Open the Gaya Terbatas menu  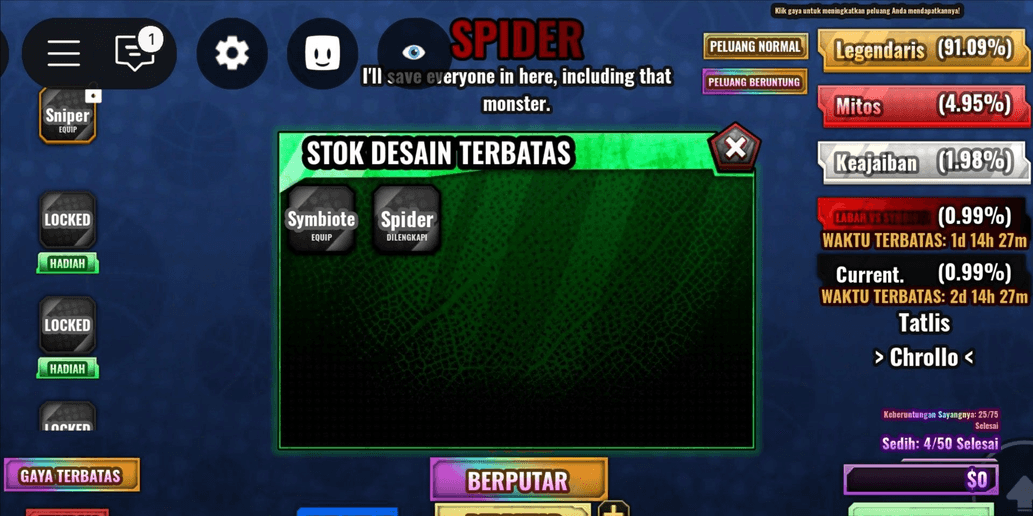[71, 476]
